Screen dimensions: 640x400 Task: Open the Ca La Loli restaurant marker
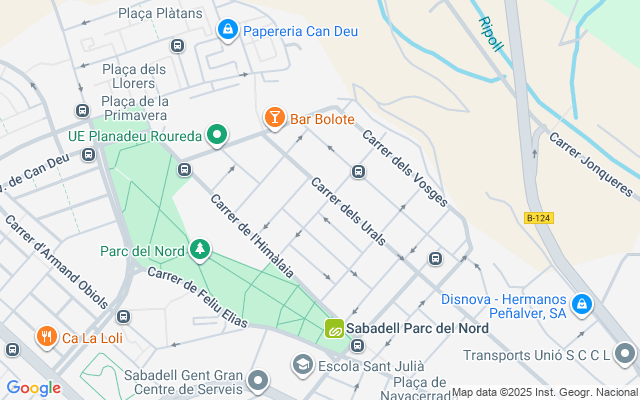click(45, 337)
